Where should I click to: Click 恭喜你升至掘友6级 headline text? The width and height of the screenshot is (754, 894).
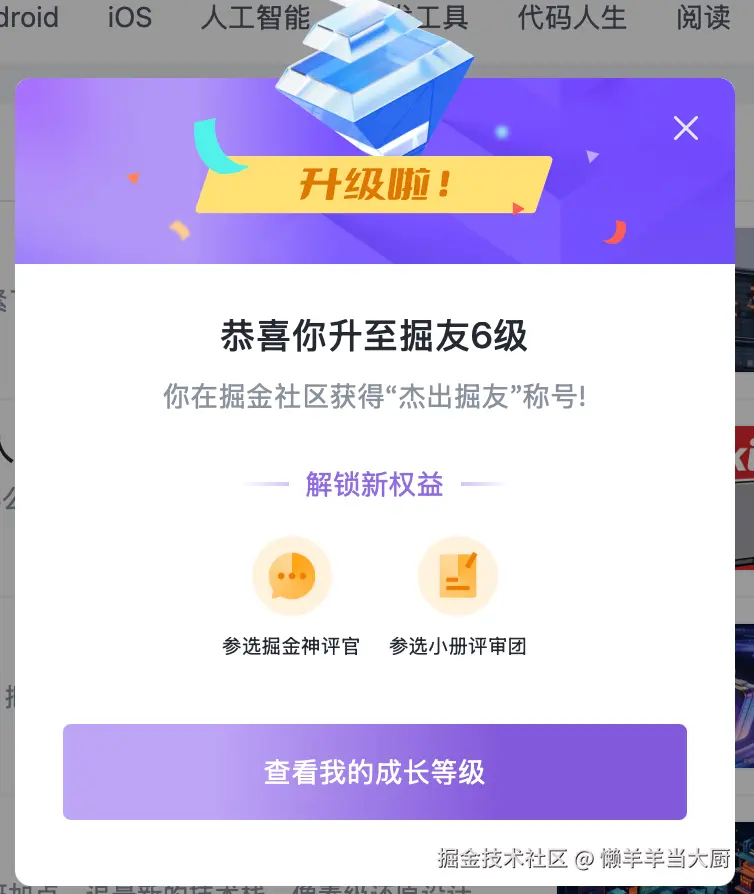(x=373, y=337)
